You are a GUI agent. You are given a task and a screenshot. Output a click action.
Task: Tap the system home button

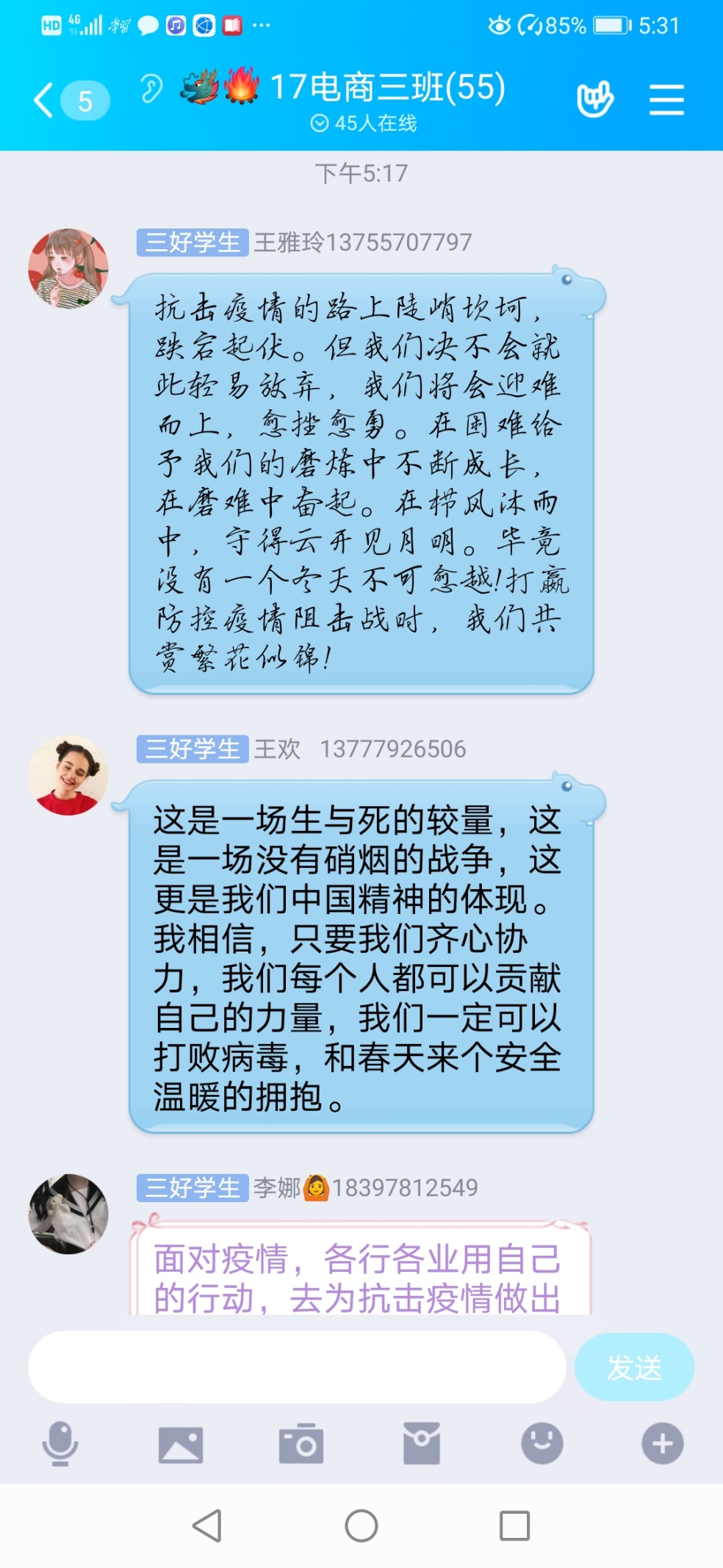(361, 1526)
